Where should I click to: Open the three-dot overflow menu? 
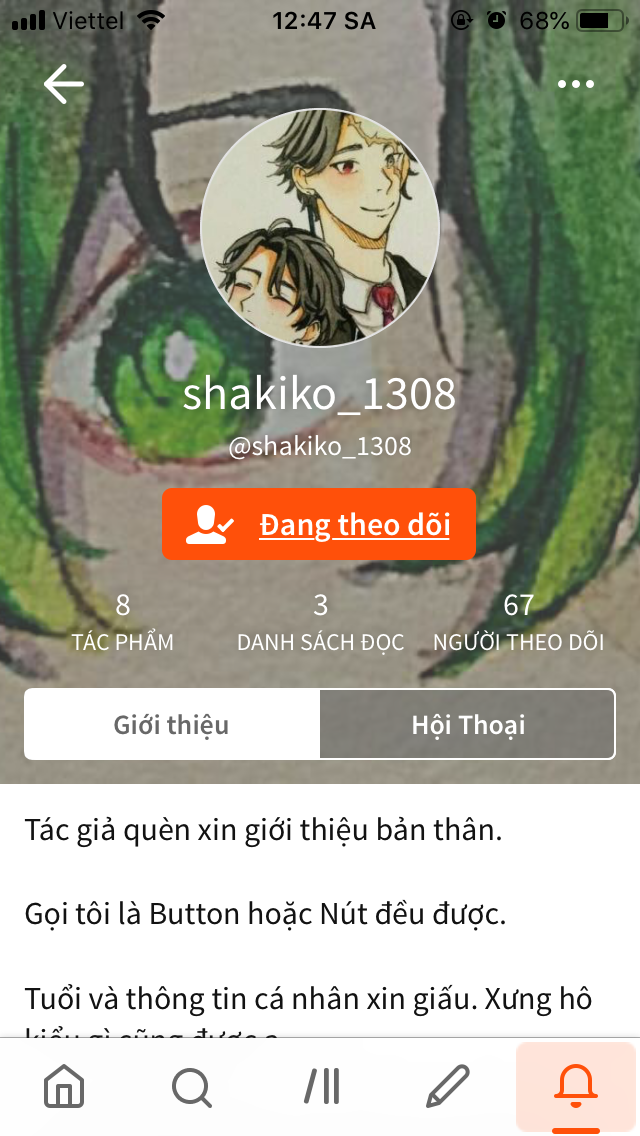576,85
